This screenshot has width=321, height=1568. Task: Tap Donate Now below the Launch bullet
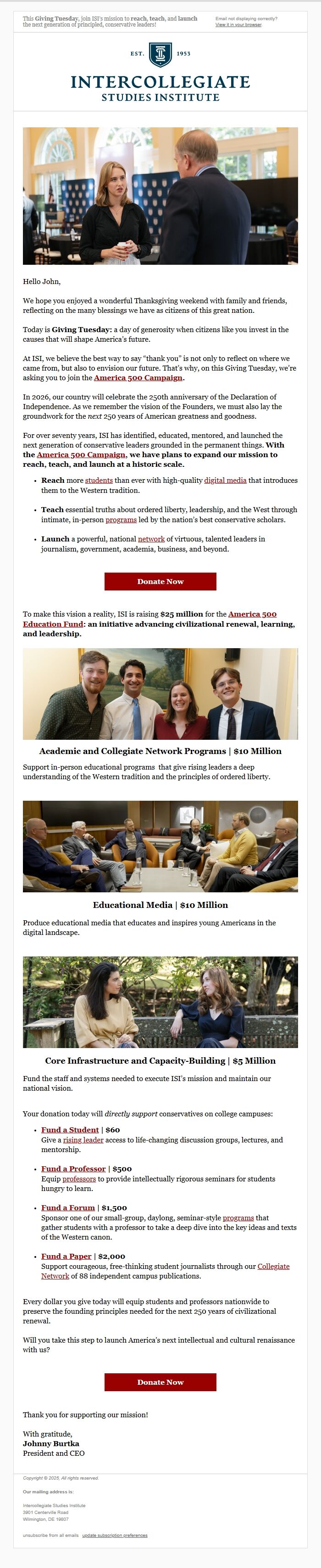pyautogui.click(x=160, y=581)
